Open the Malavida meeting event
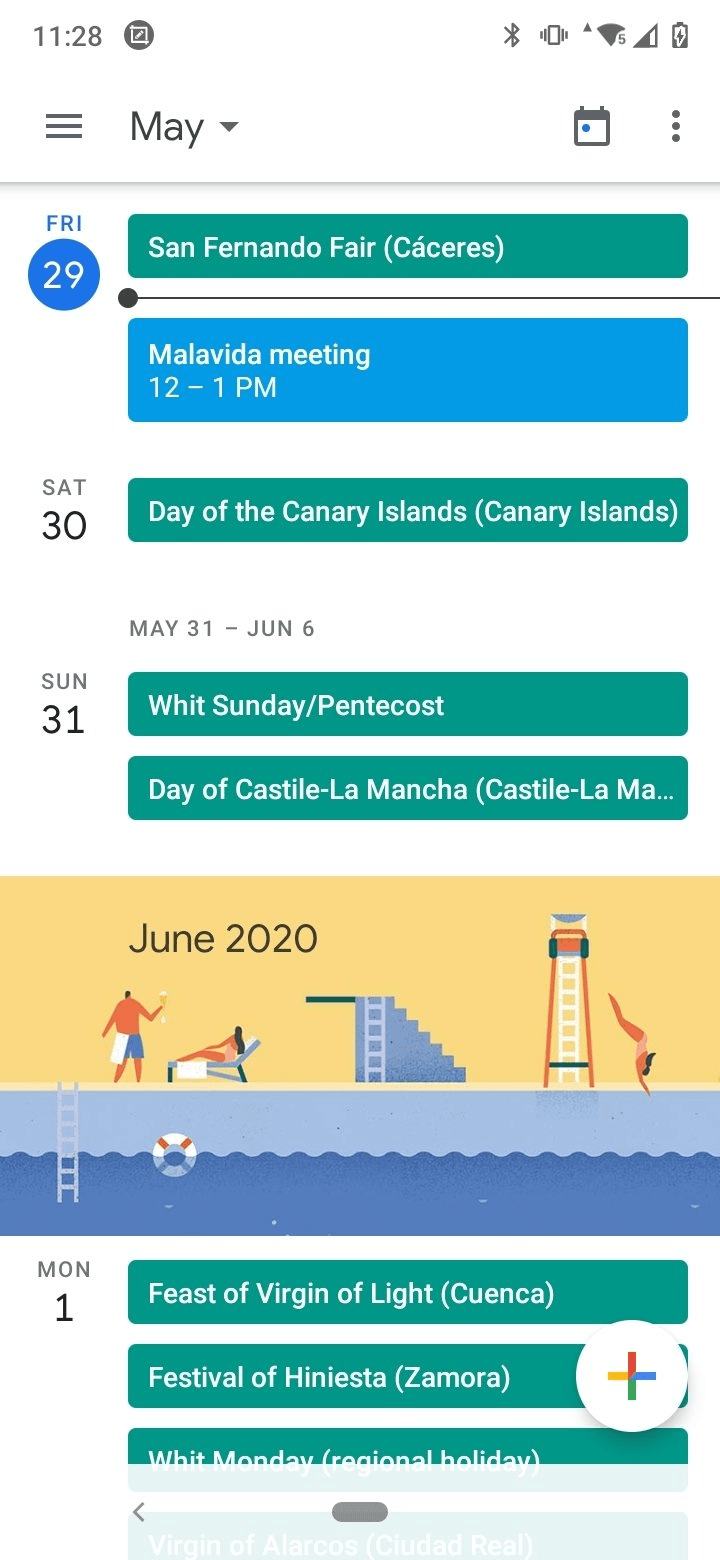This screenshot has height=1560, width=720. tap(407, 370)
